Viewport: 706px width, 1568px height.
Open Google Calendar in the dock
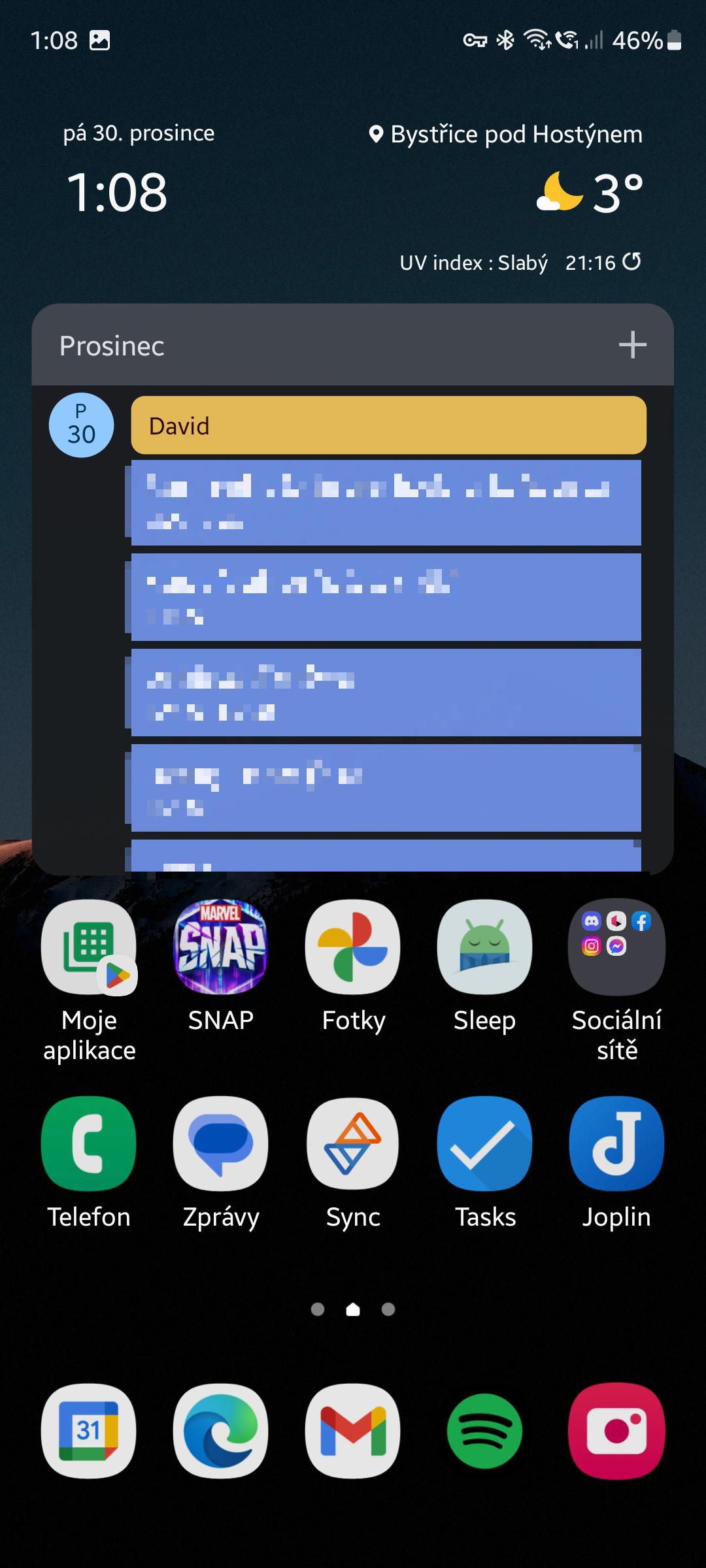tap(89, 1431)
